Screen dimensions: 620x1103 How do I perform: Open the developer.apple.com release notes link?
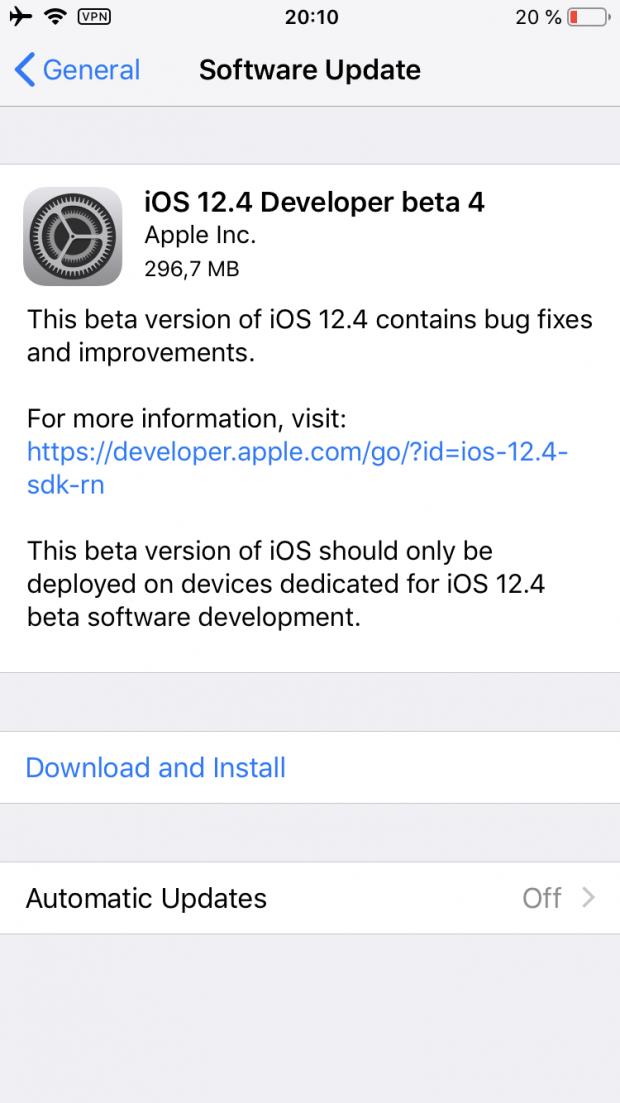tap(297, 453)
